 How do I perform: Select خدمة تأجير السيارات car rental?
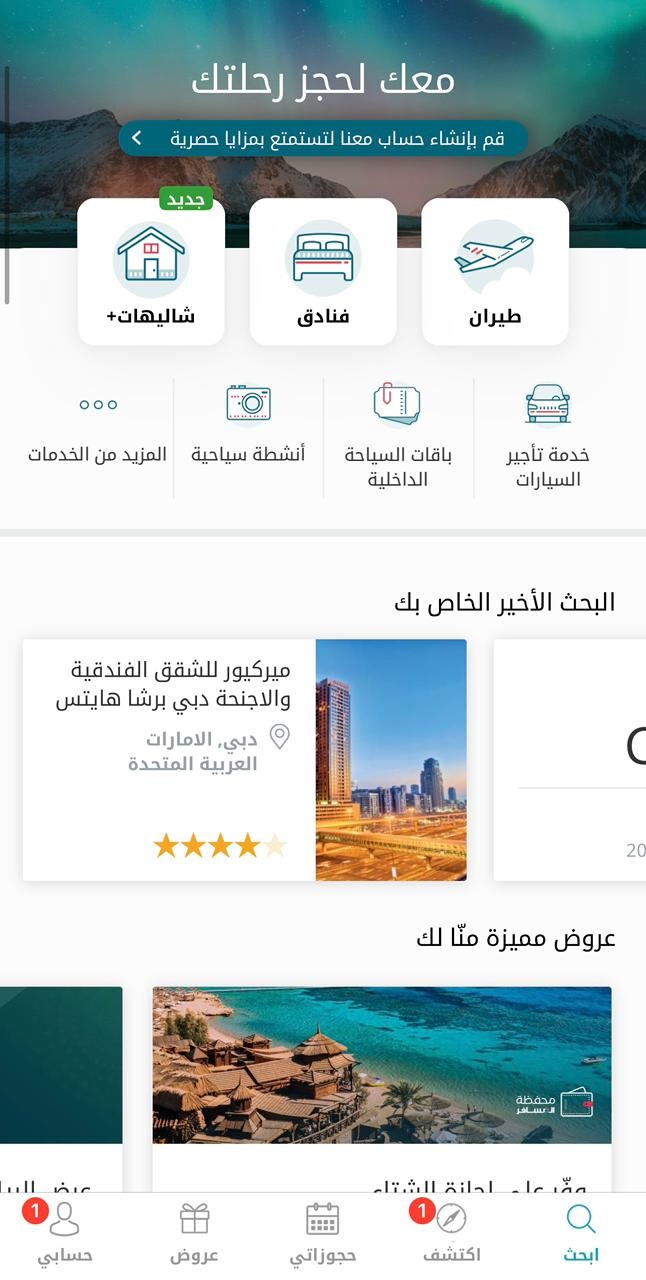pyautogui.click(x=547, y=437)
